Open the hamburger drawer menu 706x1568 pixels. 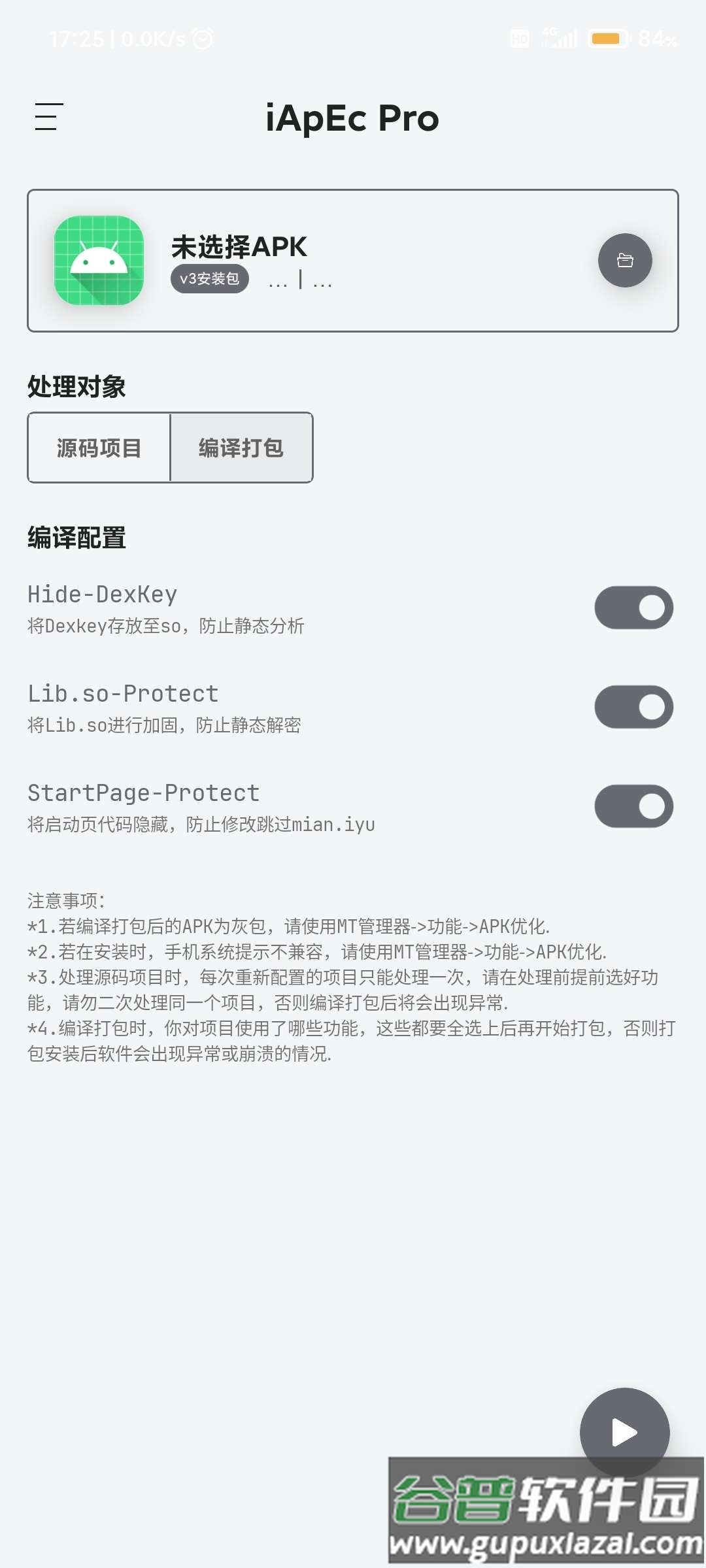tap(49, 117)
